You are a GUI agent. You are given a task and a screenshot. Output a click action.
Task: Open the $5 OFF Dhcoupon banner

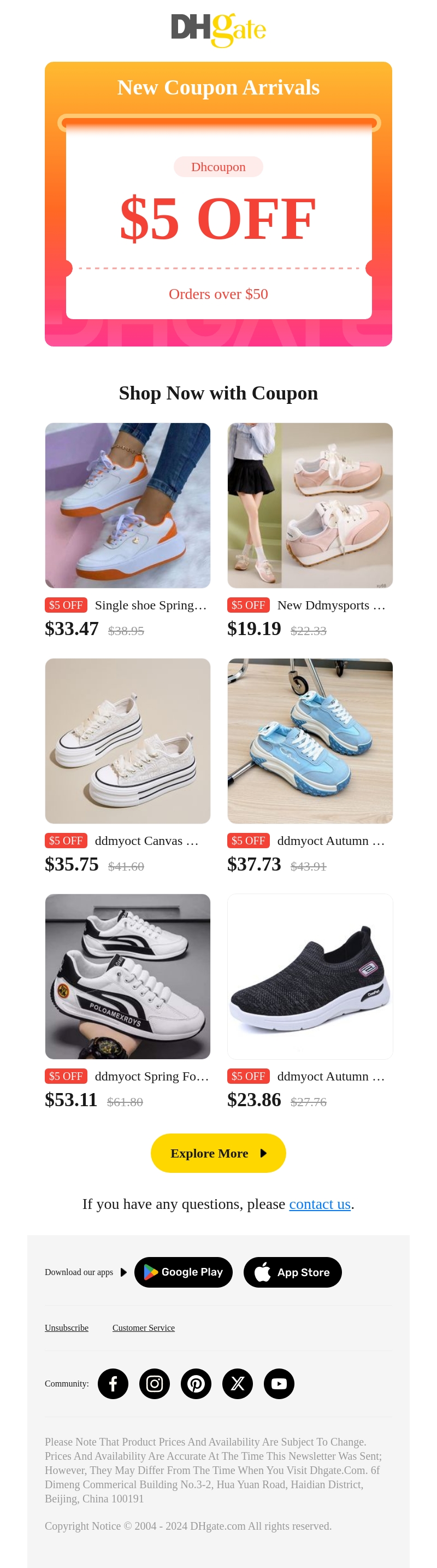218,219
